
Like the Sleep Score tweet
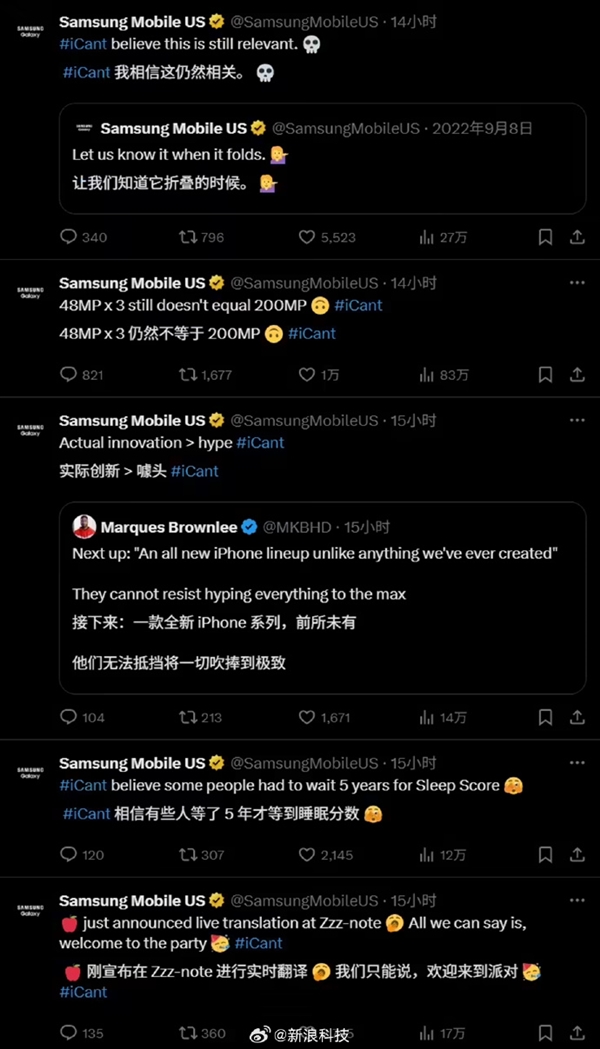pyautogui.click(x=308, y=854)
